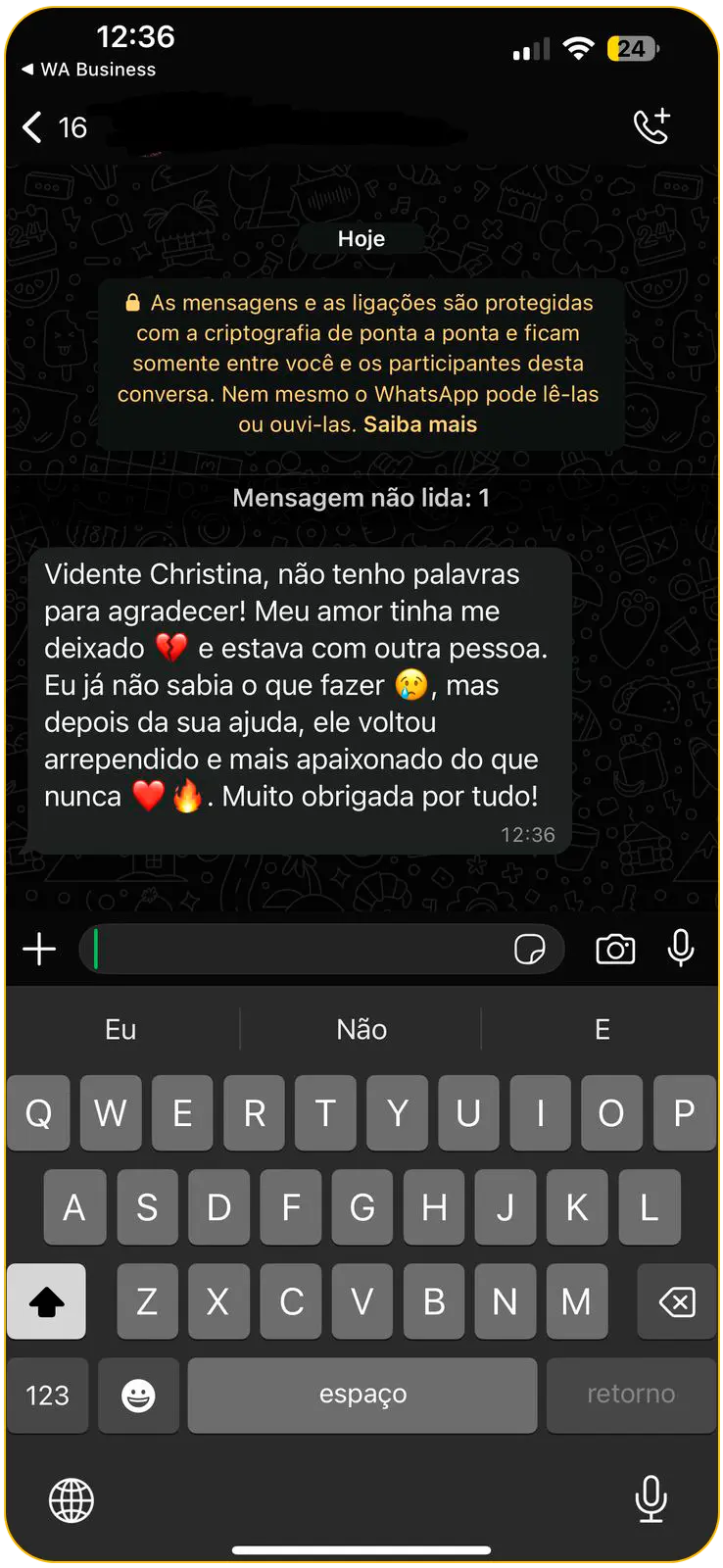Screen dimensions: 723x1568
Task: Toggle the shift key
Action: [x=46, y=1301]
